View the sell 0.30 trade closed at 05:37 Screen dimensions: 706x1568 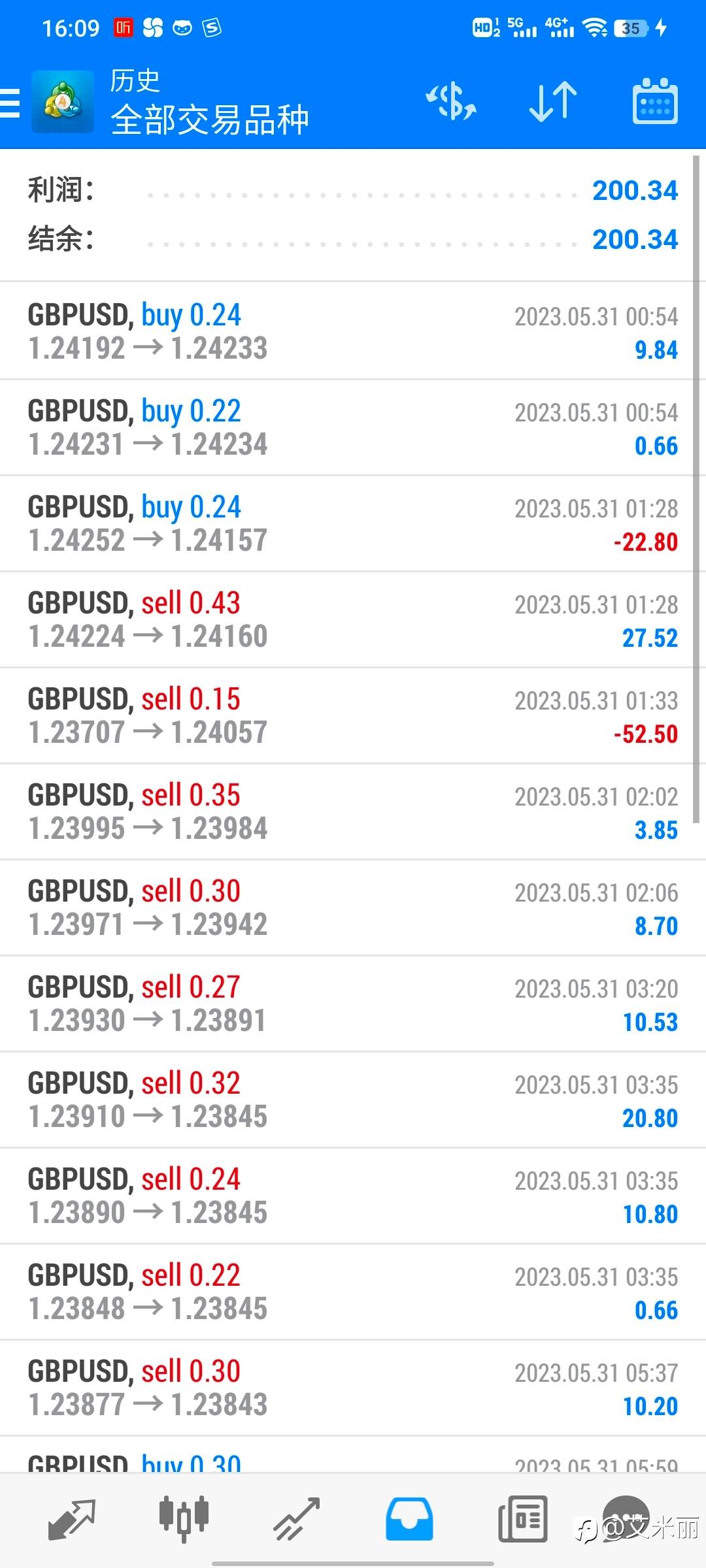[x=353, y=1388]
